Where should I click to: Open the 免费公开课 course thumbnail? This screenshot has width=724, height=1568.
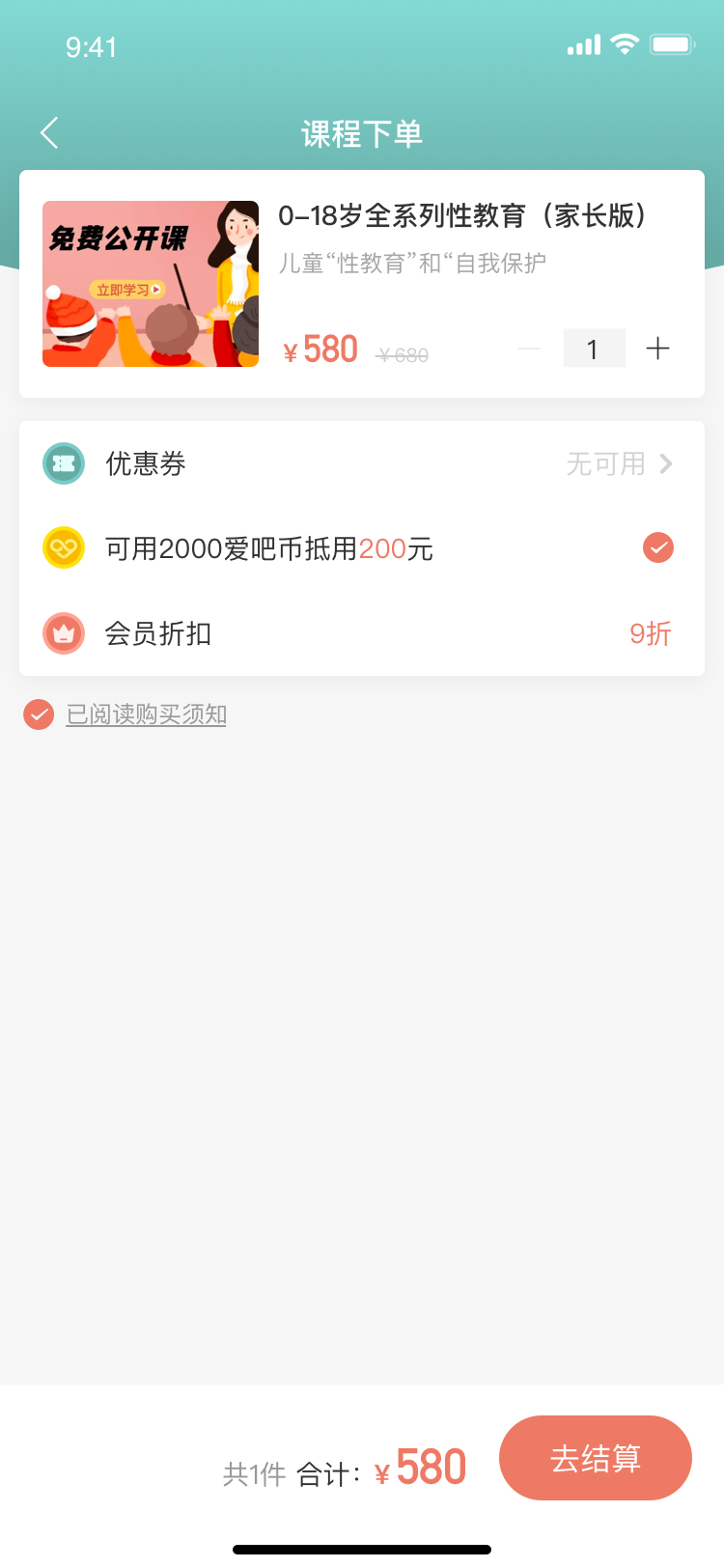151,284
